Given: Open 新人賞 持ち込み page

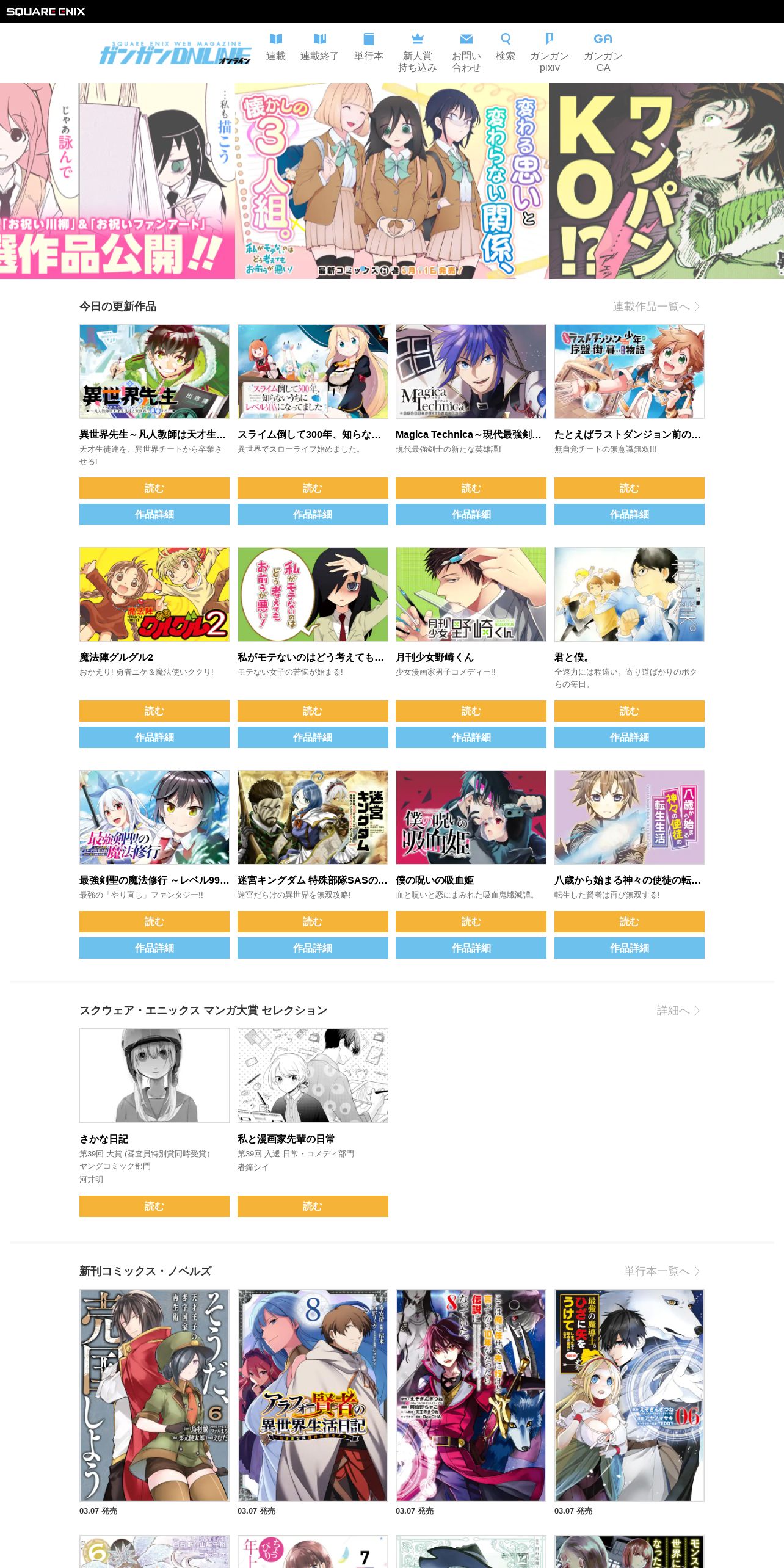Looking at the screenshot, I should (417, 53).
